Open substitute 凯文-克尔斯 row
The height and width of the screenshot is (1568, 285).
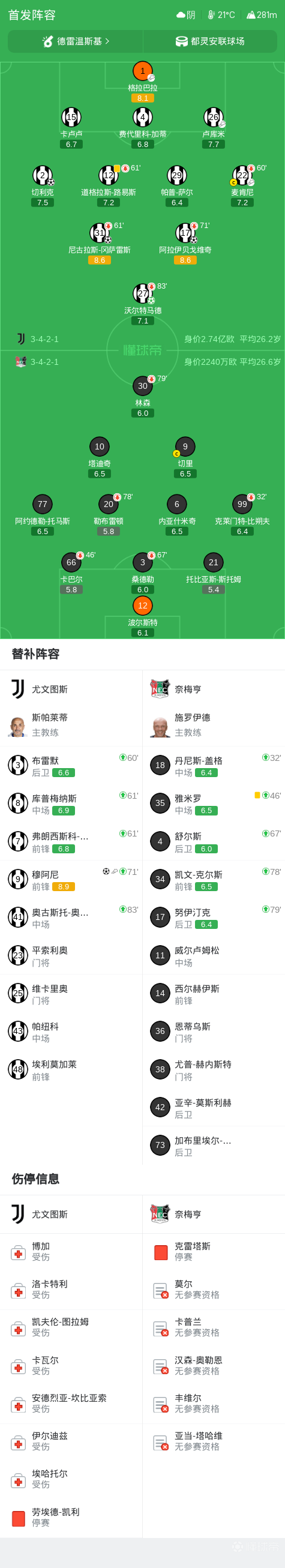[214, 879]
